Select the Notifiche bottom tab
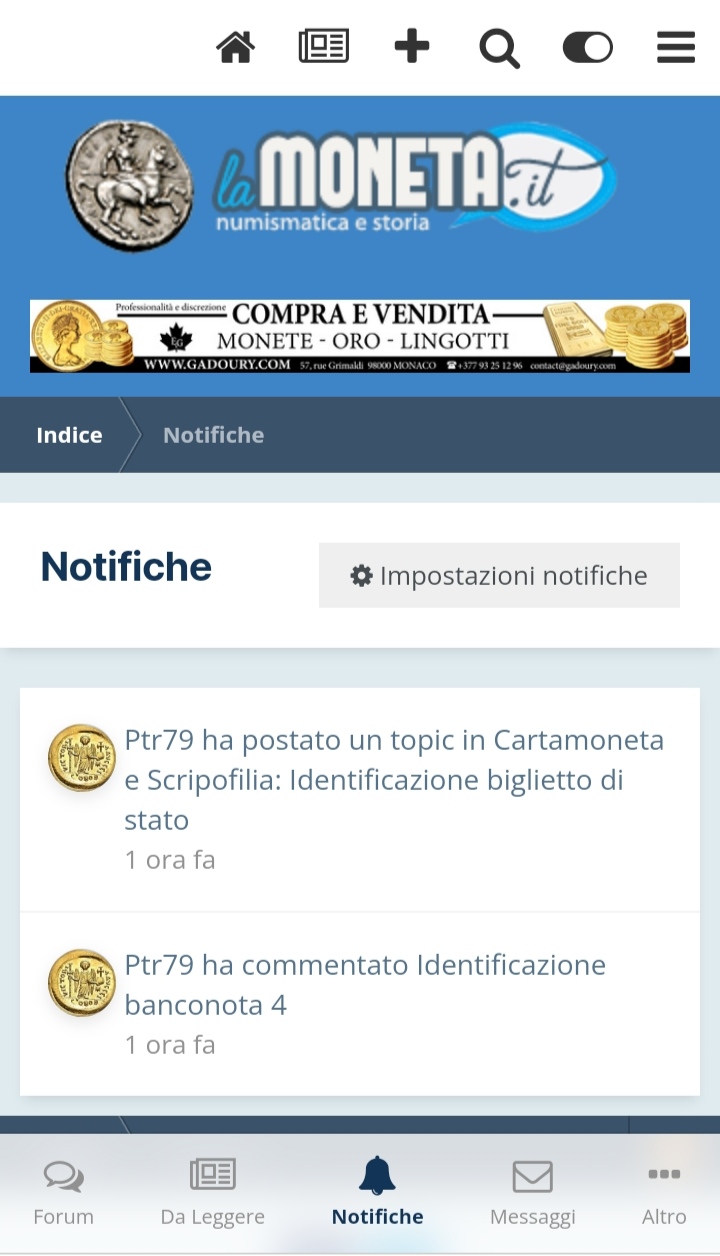The image size is (720, 1256). (378, 1193)
